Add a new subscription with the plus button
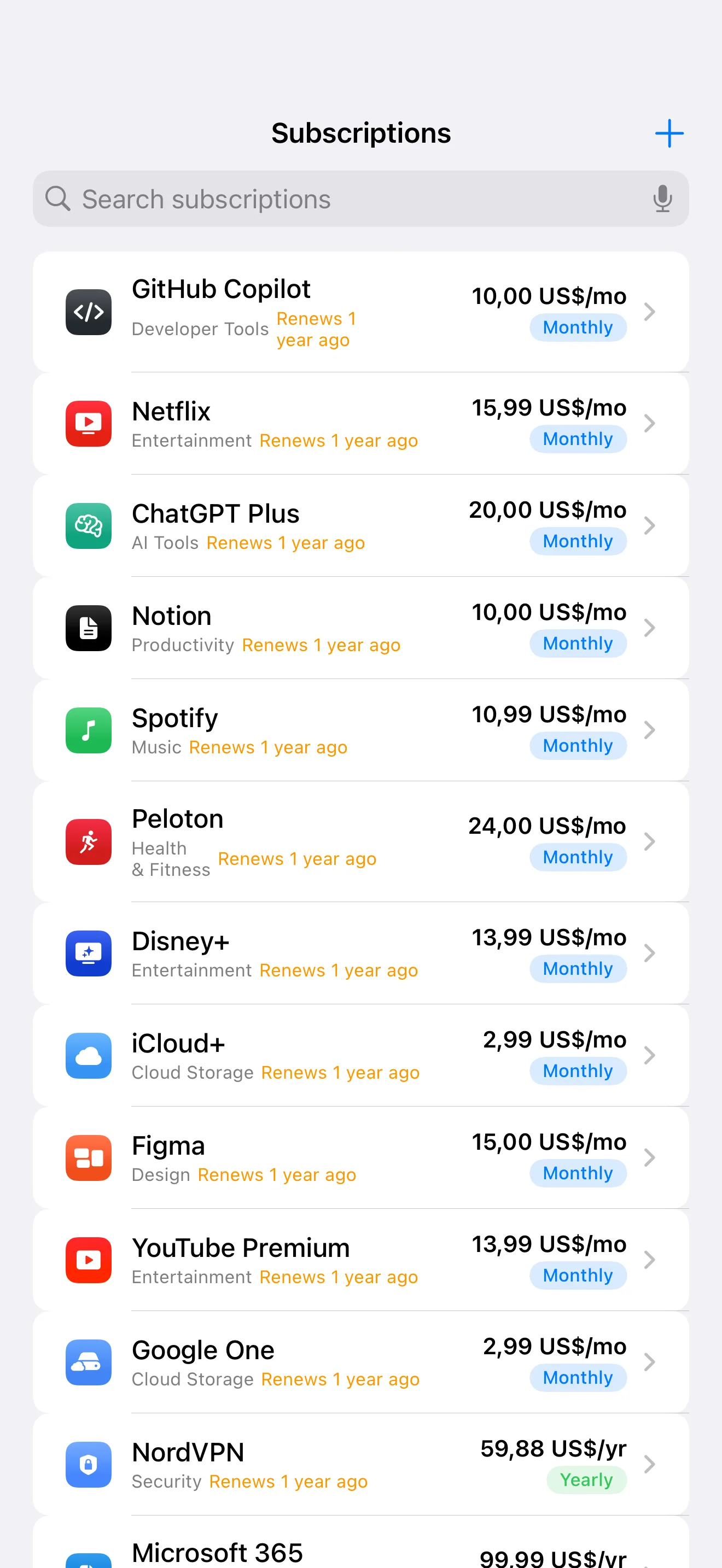This screenshot has height=1568, width=722. click(x=669, y=133)
